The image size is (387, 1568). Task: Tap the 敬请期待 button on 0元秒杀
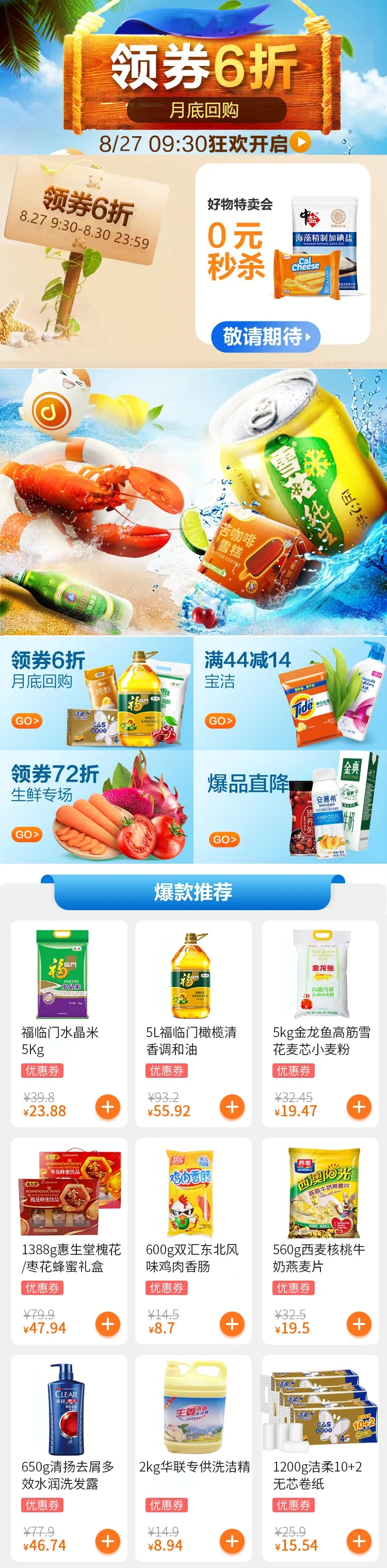pyautogui.click(x=265, y=336)
